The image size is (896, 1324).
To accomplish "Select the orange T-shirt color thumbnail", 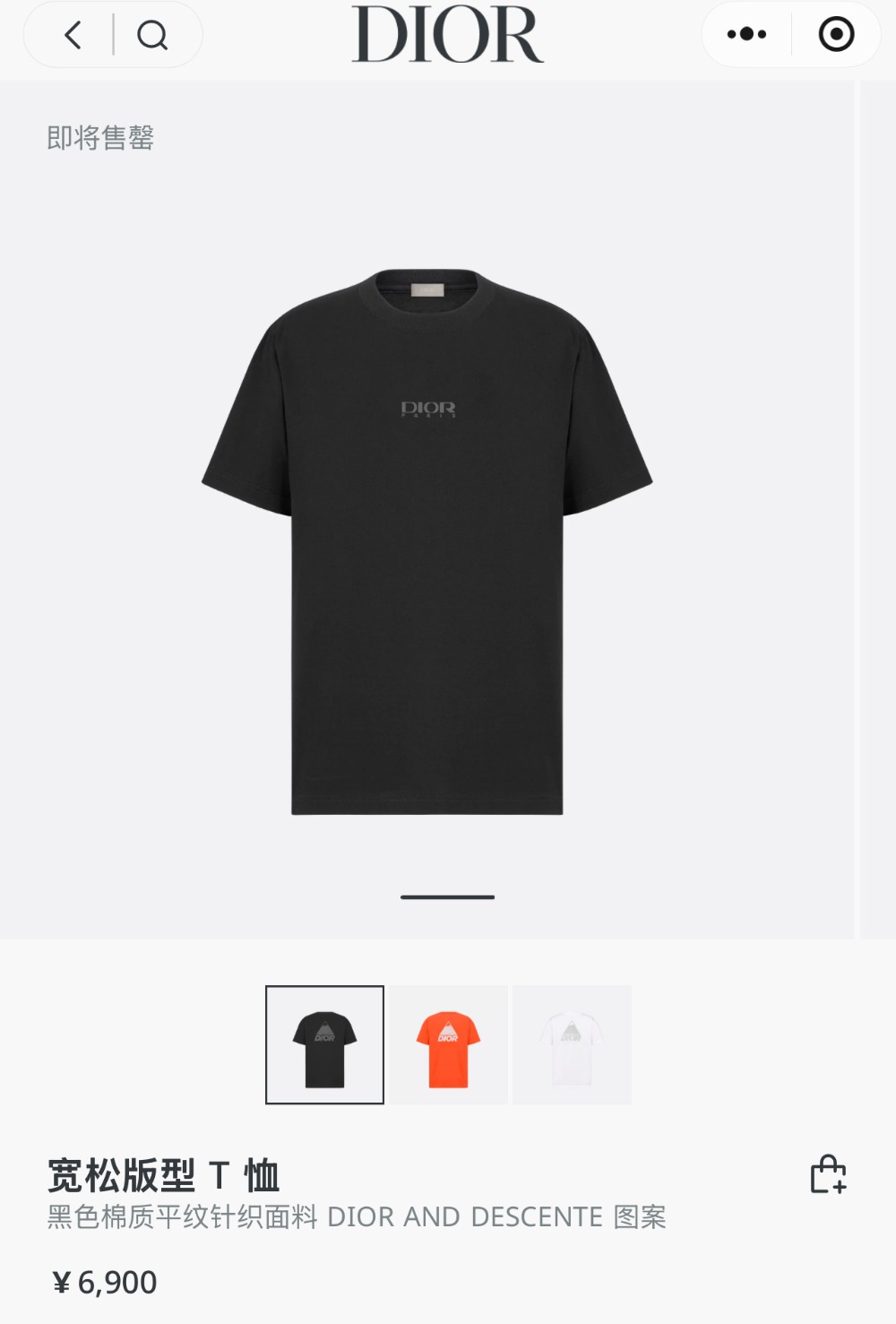I will (448, 1044).
